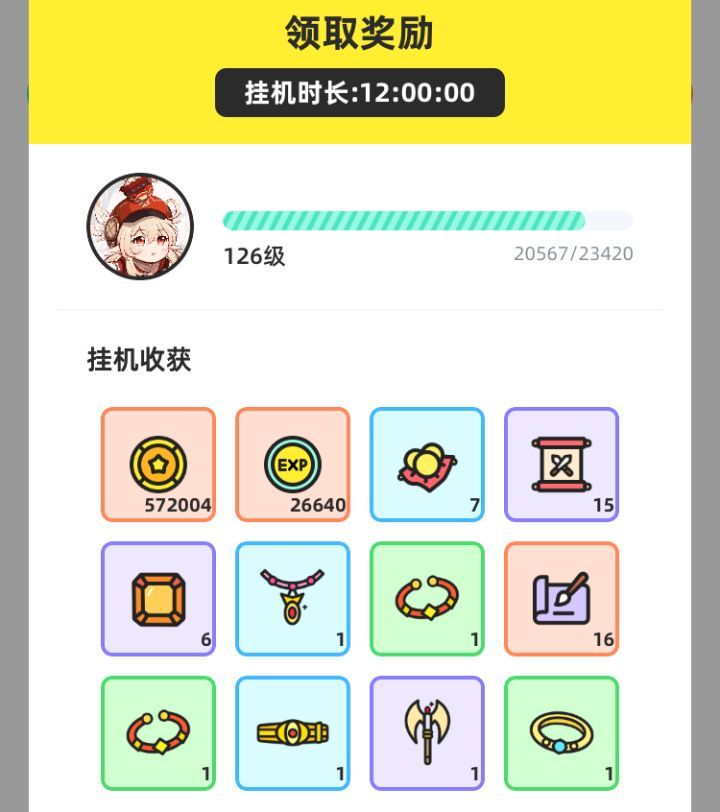720x812 pixels.
Task: Click the gold coin reward icon showing 572004
Action: click(x=157, y=463)
